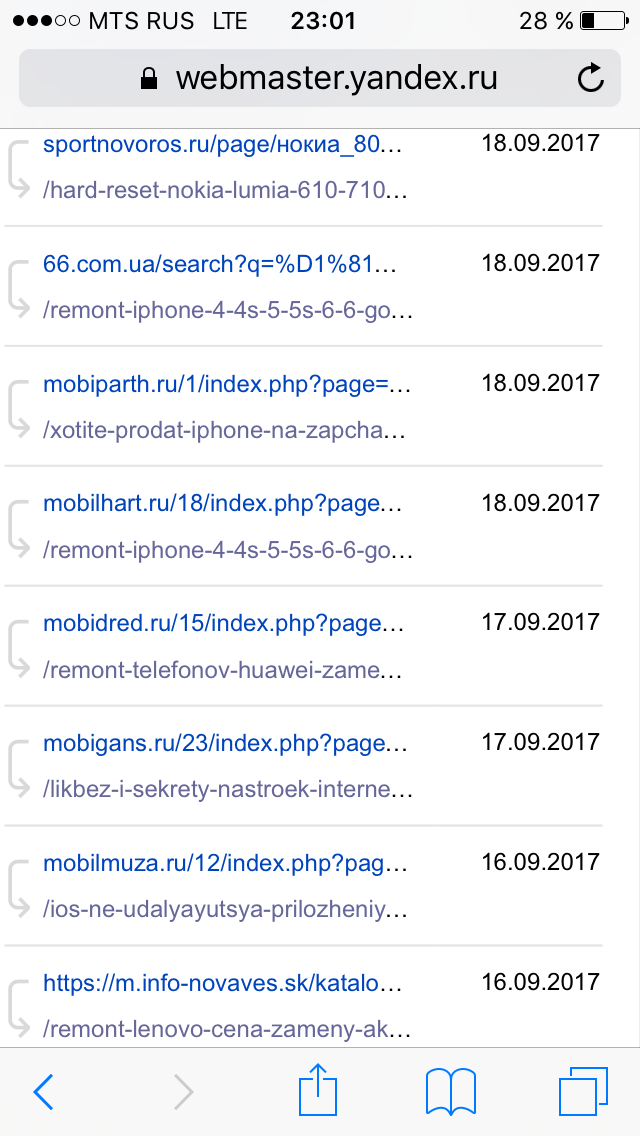Tap the webmaster.yandex.ru address bar
The image size is (640, 1136).
[x=320, y=78]
